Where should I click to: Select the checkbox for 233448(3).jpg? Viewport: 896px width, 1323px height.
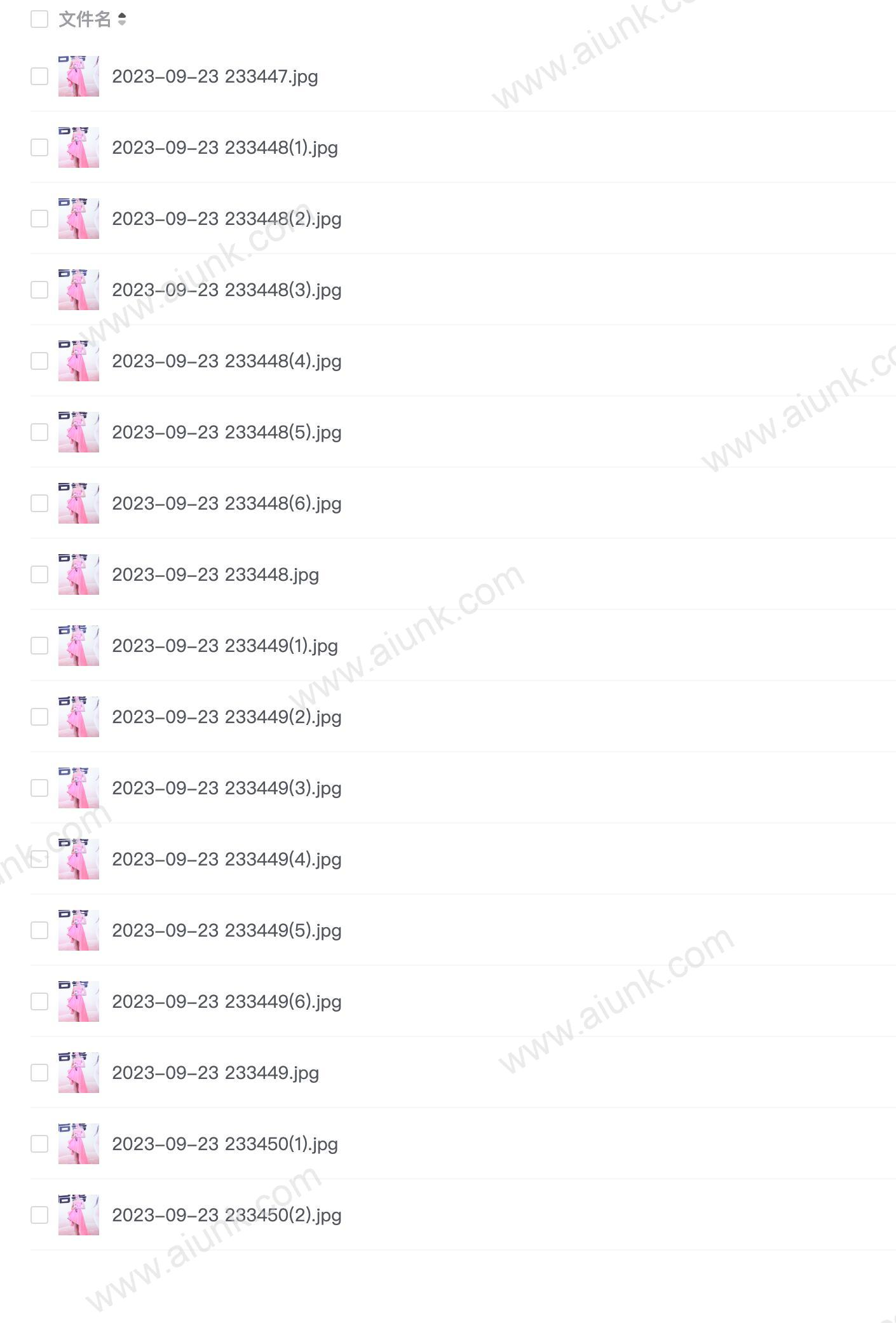click(x=39, y=290)
